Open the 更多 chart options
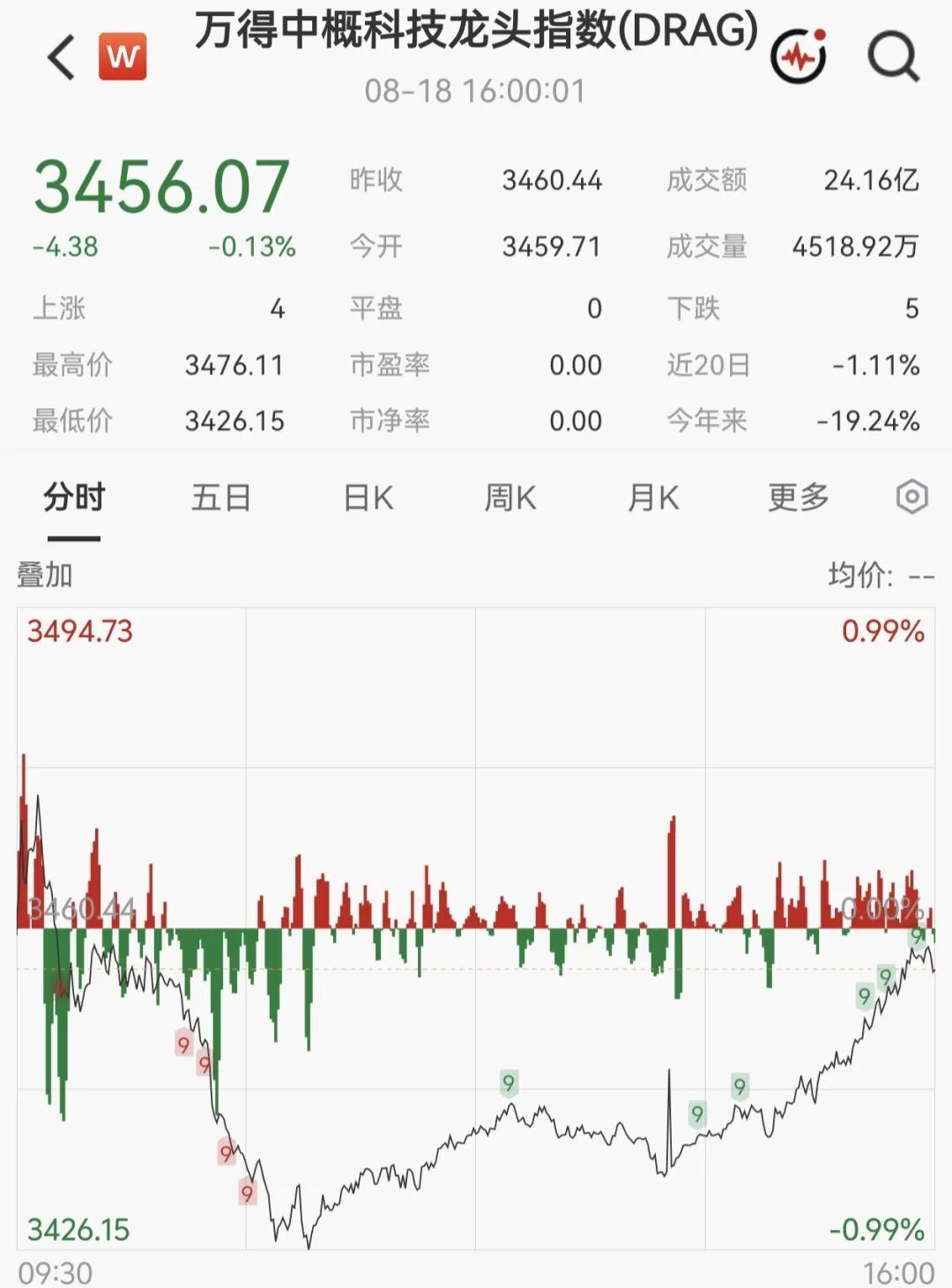 click(799, 498)
